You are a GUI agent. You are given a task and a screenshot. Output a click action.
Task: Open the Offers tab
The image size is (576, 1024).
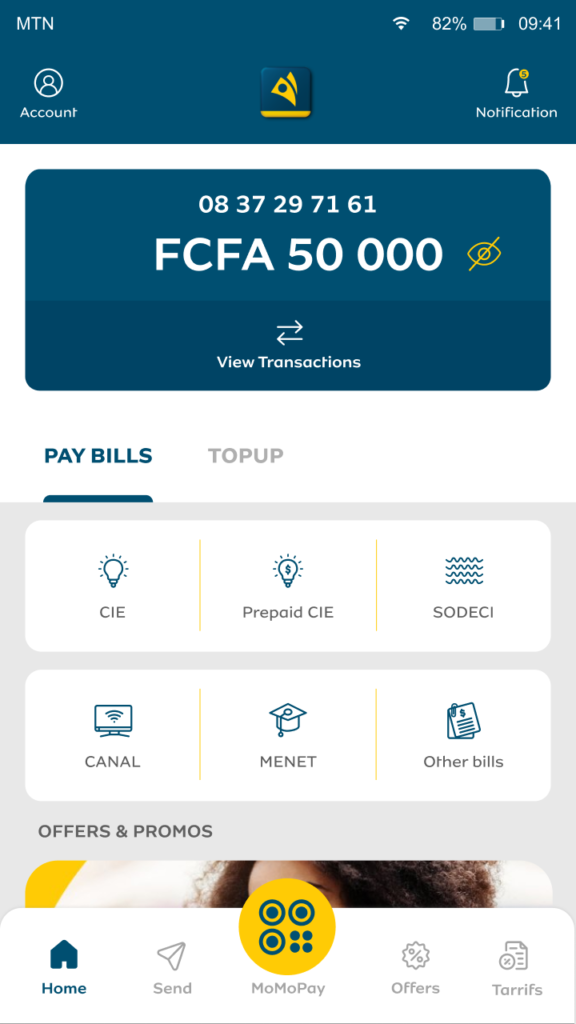click(415, 968)
